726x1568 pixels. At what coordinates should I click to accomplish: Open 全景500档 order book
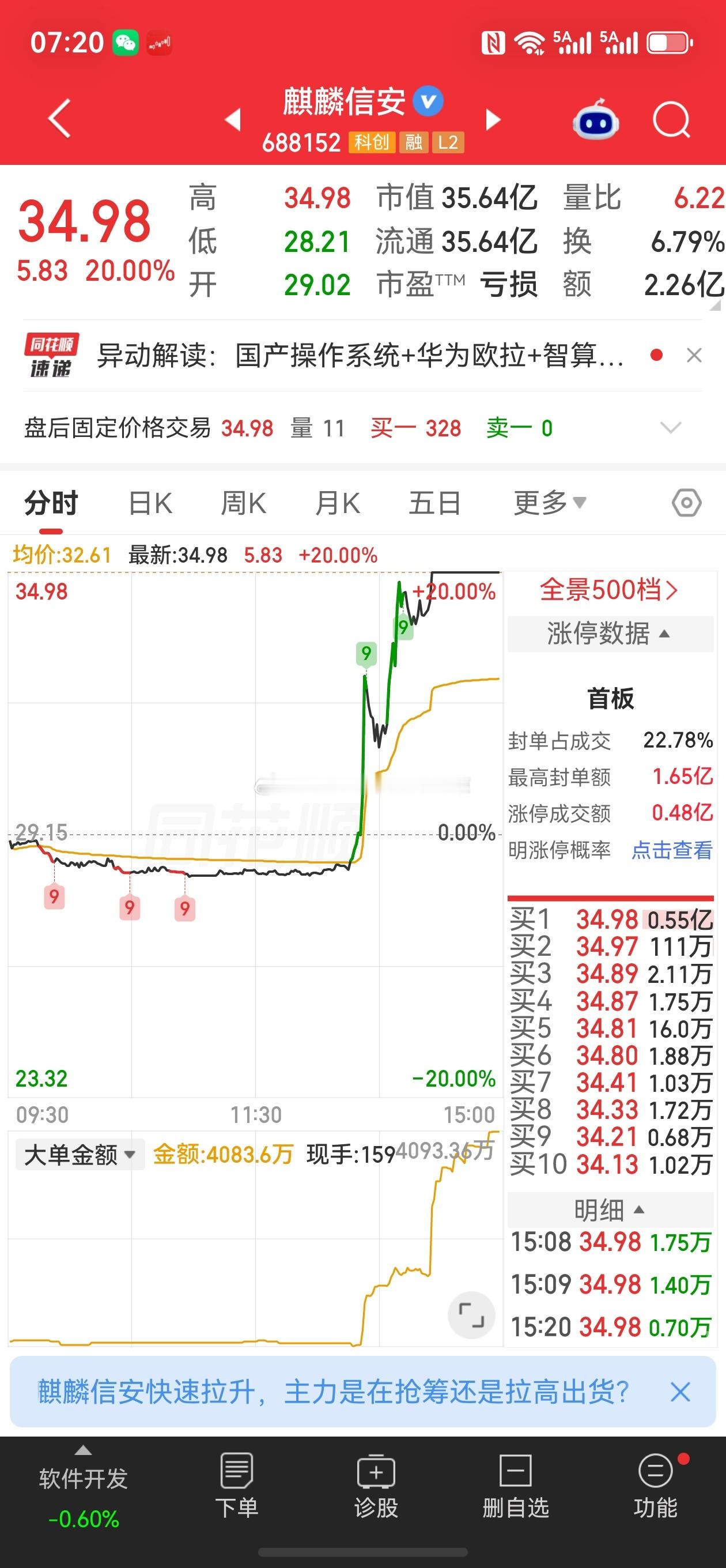609,590
